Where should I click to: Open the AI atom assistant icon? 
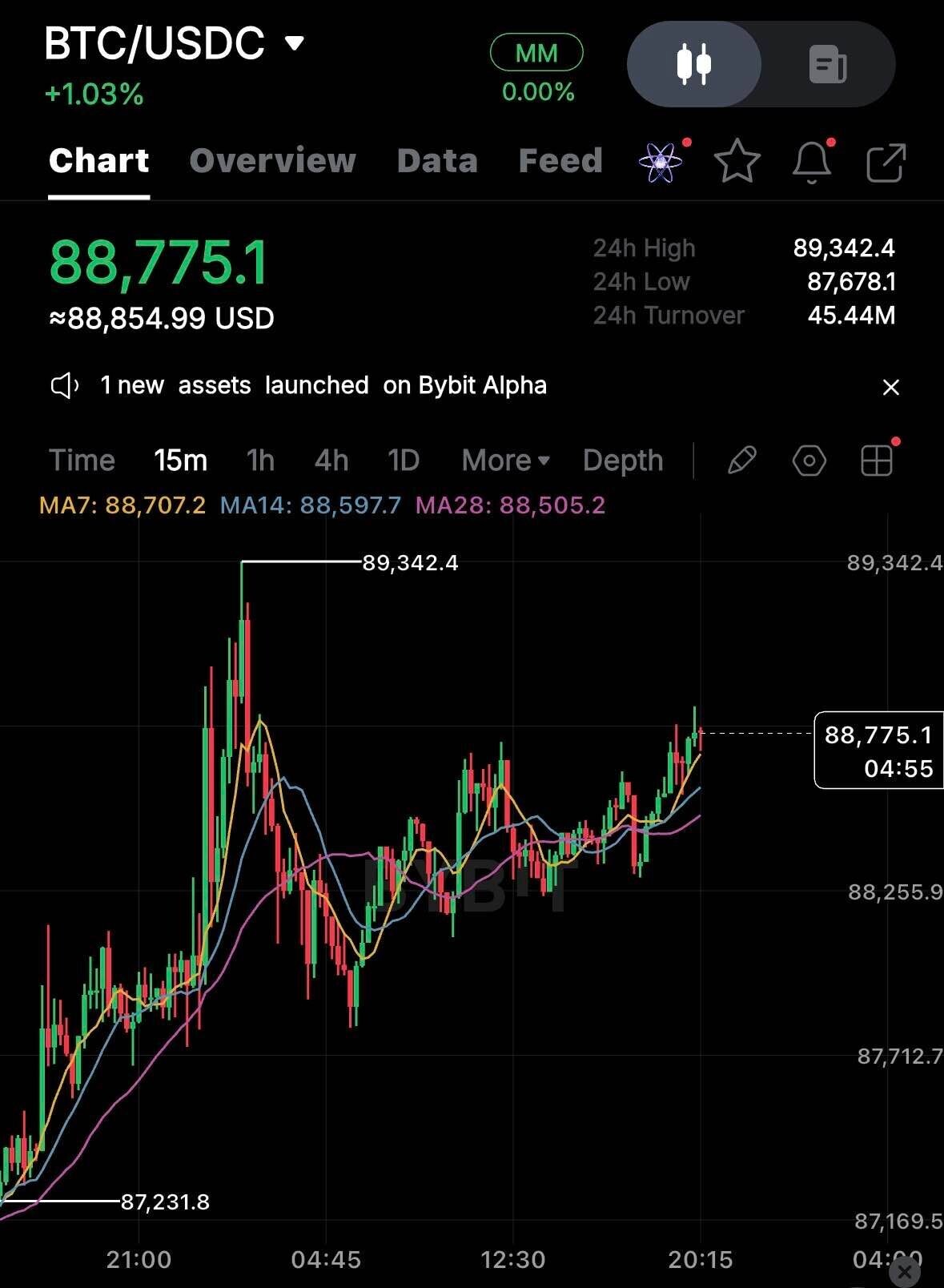(661, 163)
